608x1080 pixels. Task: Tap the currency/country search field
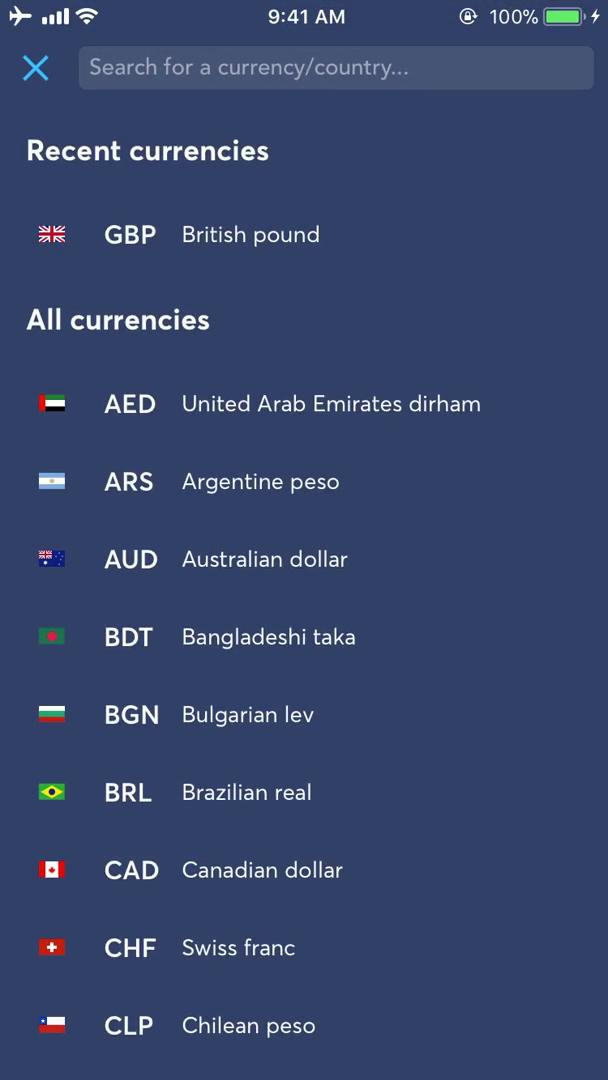tap(336, 68)
